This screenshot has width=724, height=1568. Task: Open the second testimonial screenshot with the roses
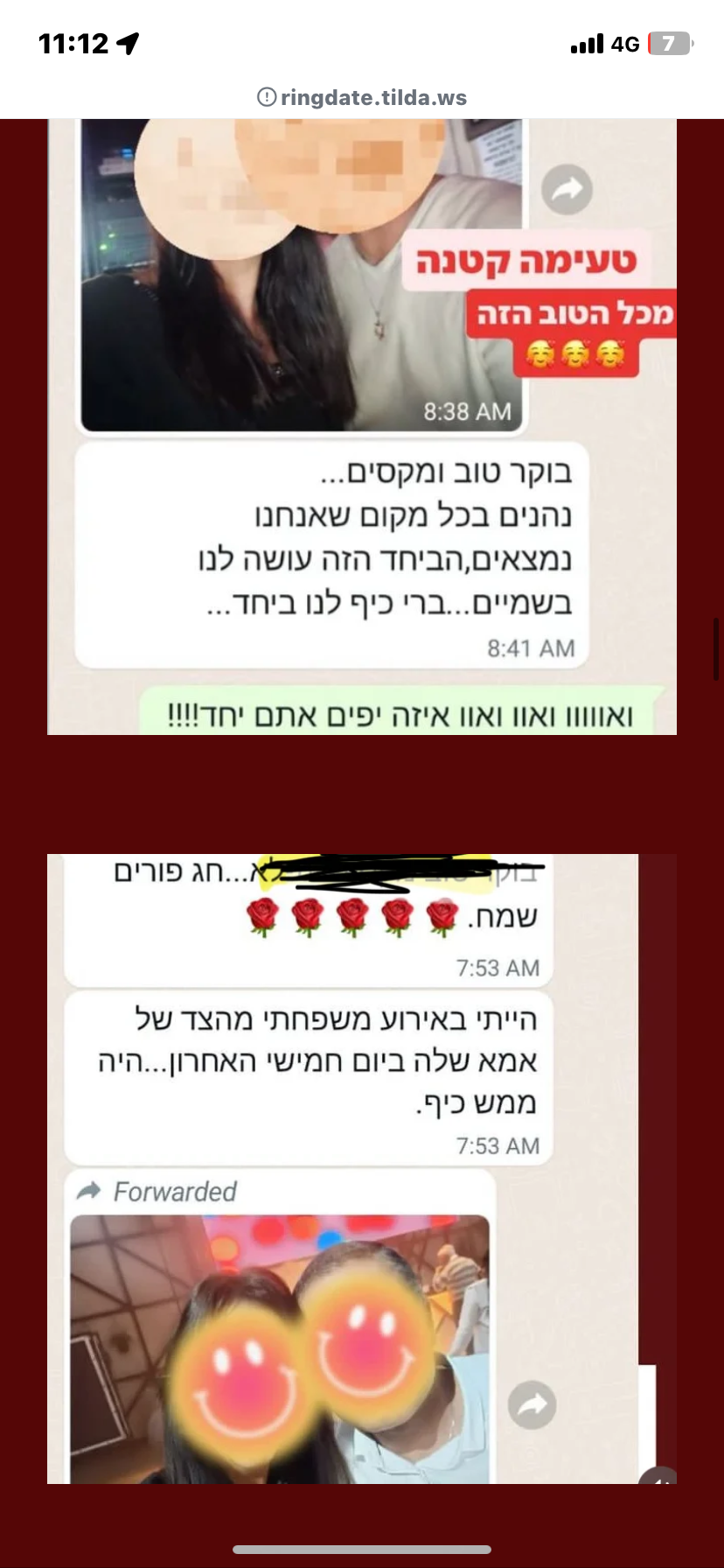point(362,1168)
